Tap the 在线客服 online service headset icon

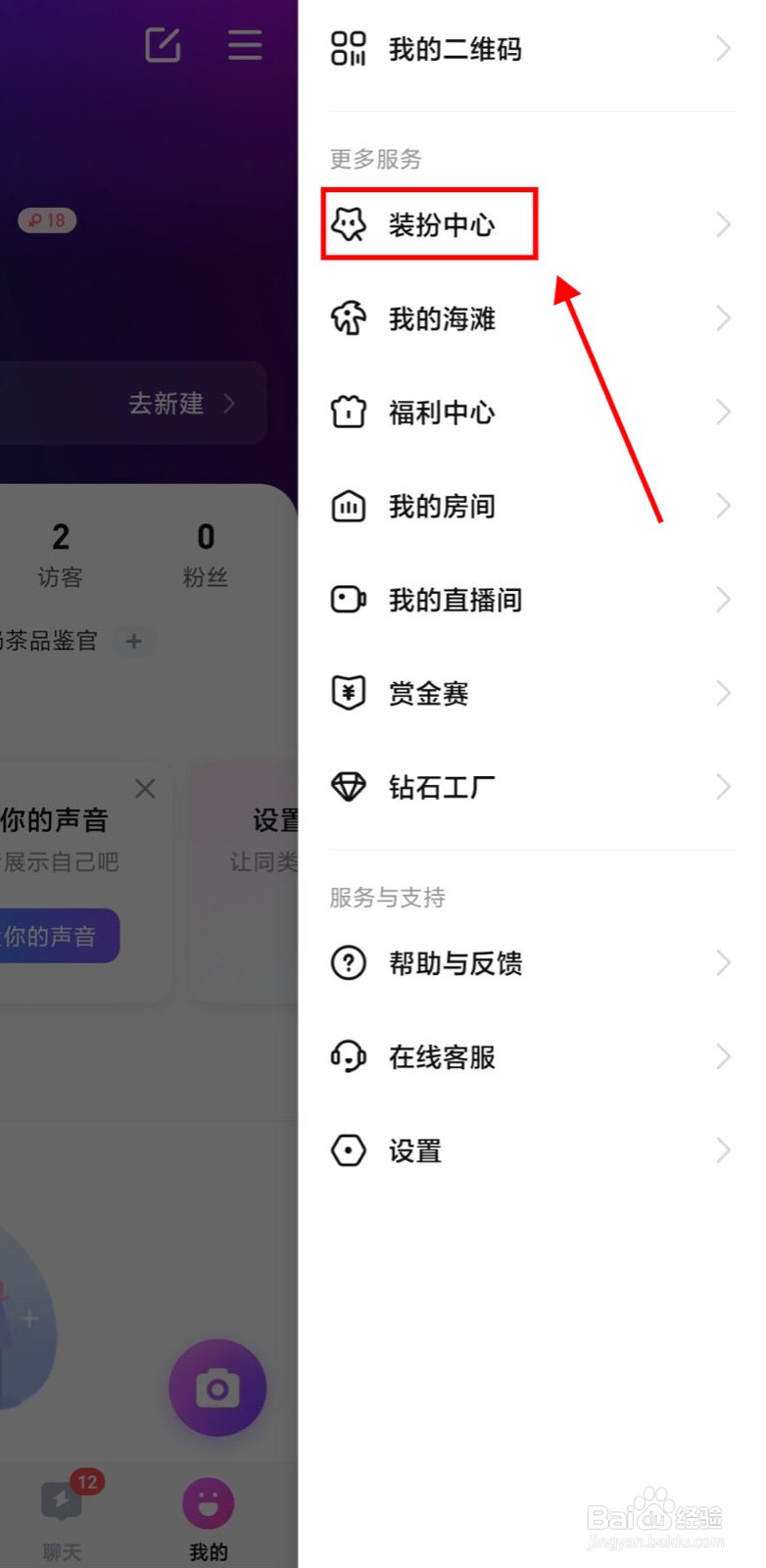pos(348,1056)
